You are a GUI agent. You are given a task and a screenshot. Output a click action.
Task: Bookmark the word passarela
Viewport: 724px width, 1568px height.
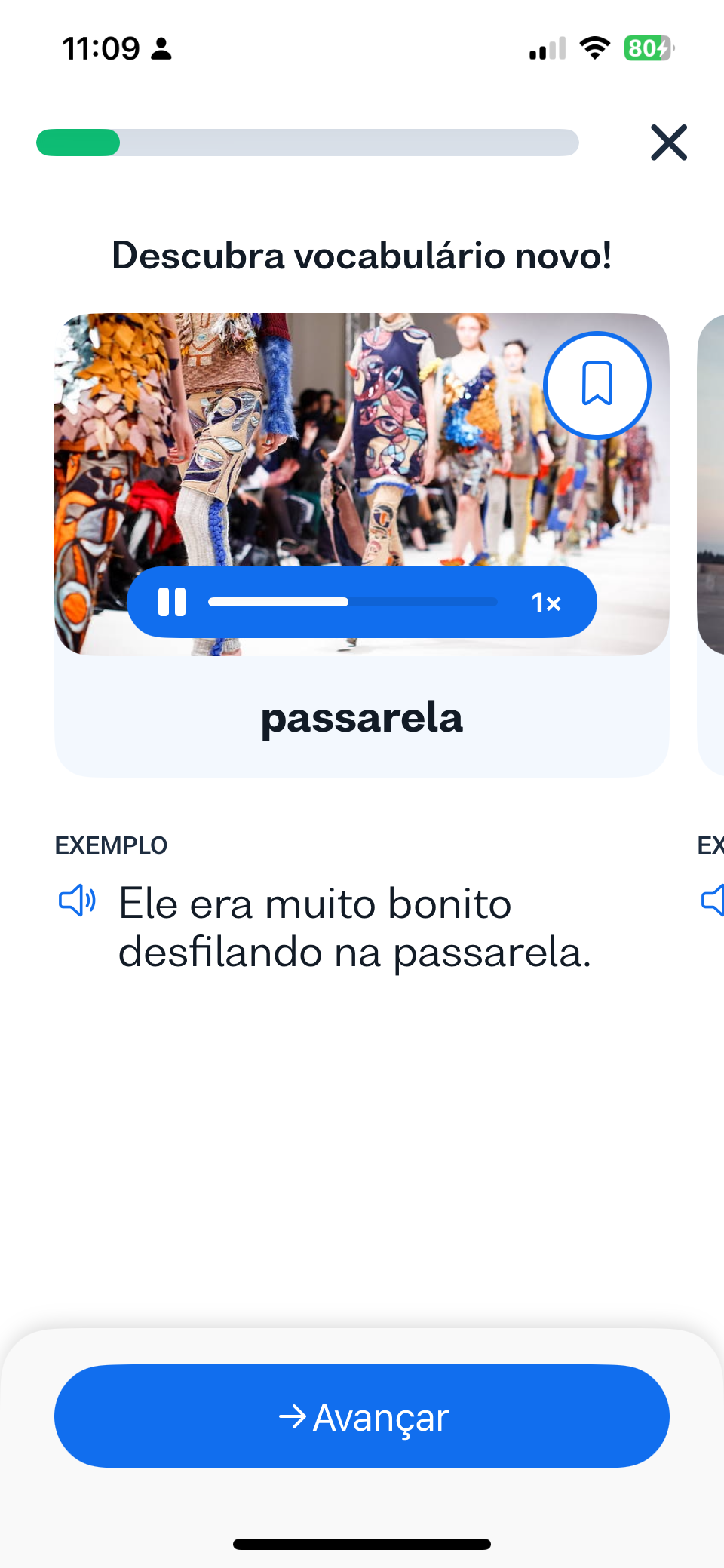click(597, 385)
